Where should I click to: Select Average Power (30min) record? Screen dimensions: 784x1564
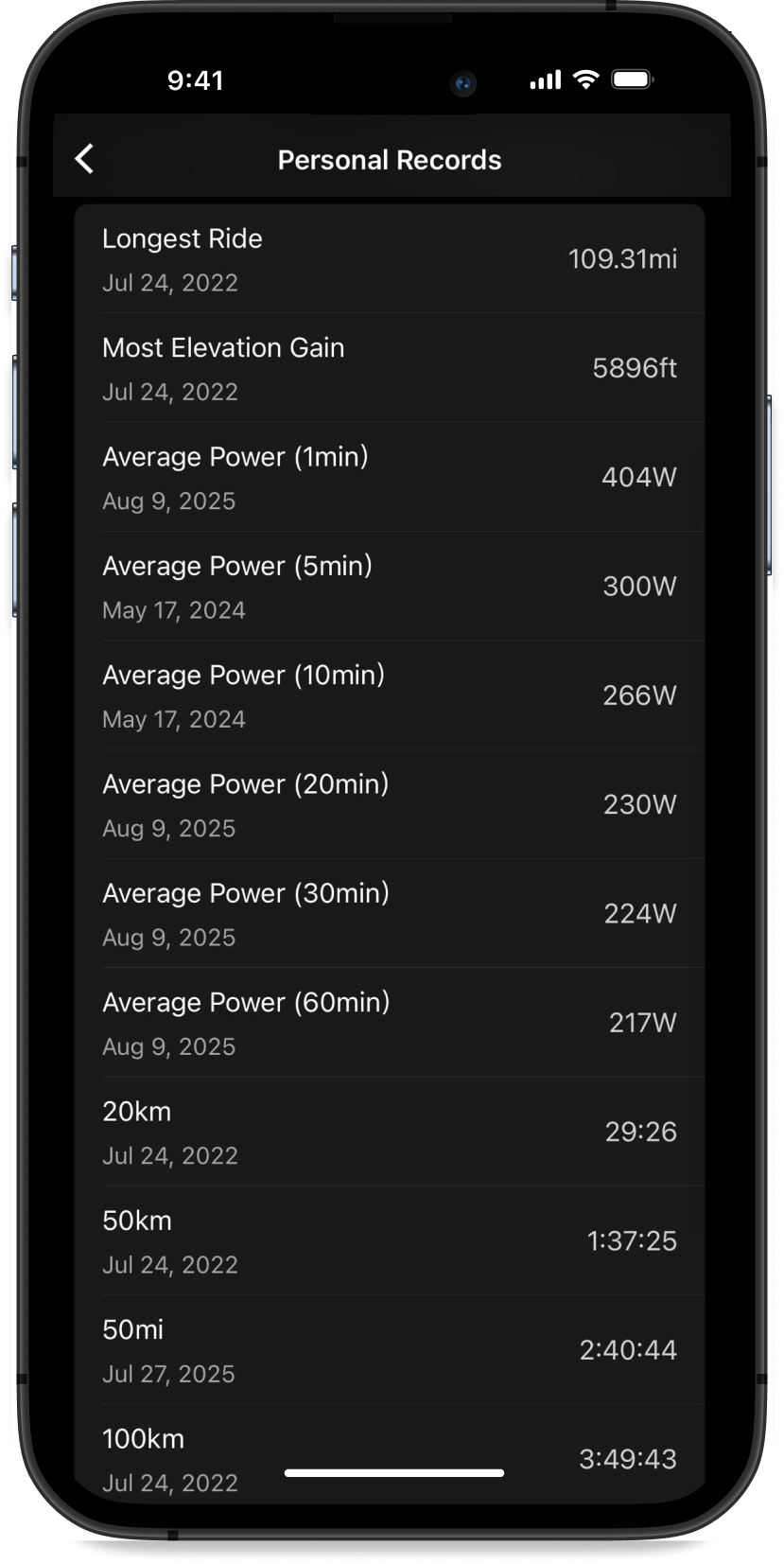pyautogui.click(x=389, y=914)
